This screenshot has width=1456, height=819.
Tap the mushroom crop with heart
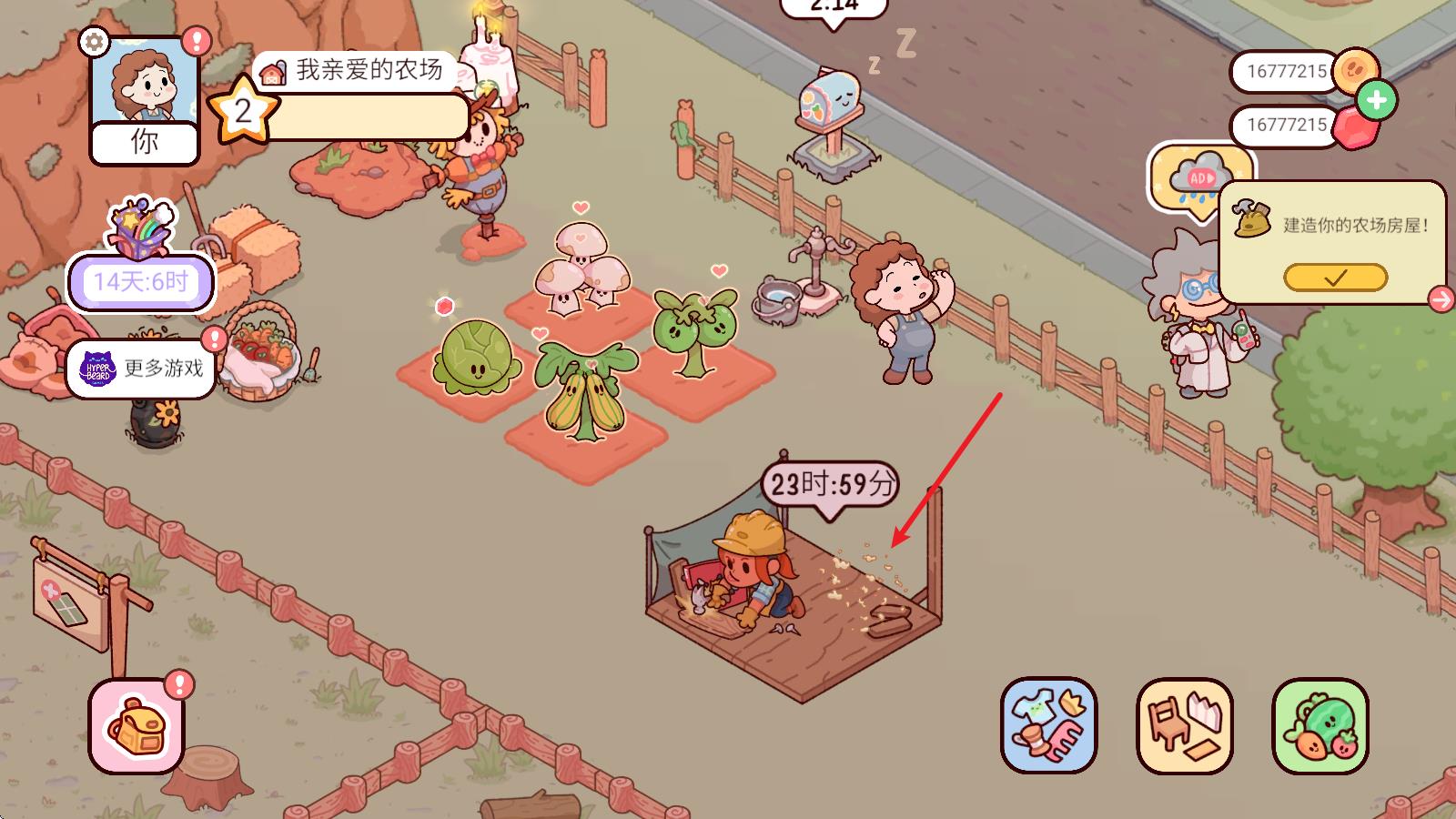(x=581, y=268)
